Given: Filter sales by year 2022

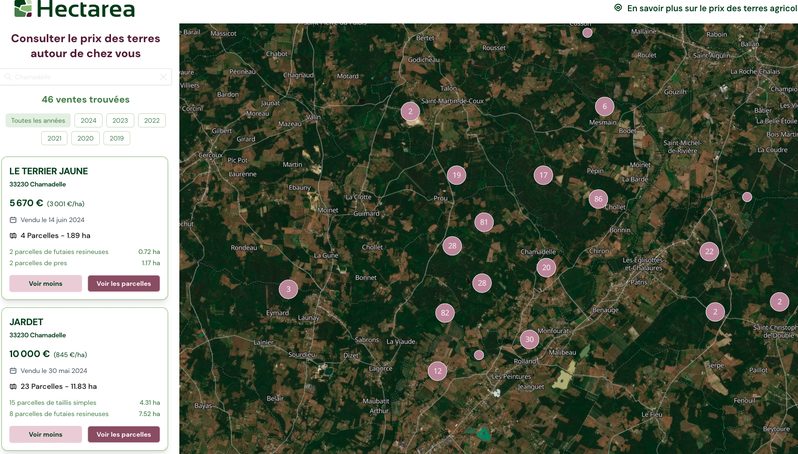Looking at the screenshot, I should (152, 121).
